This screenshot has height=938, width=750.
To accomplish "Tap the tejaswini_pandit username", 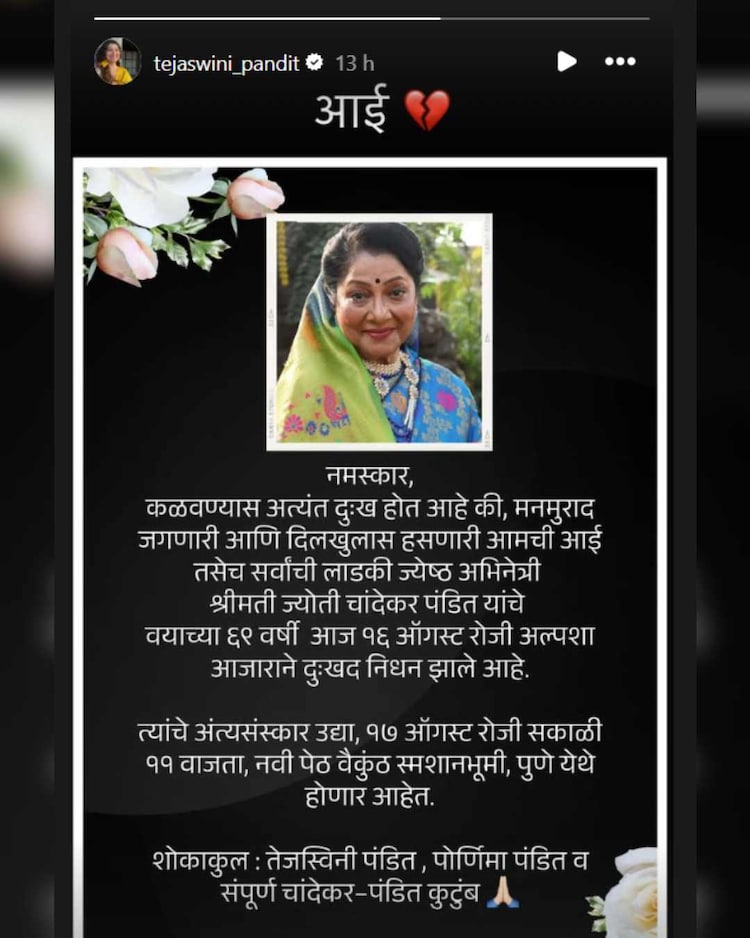I will point(226,63).
